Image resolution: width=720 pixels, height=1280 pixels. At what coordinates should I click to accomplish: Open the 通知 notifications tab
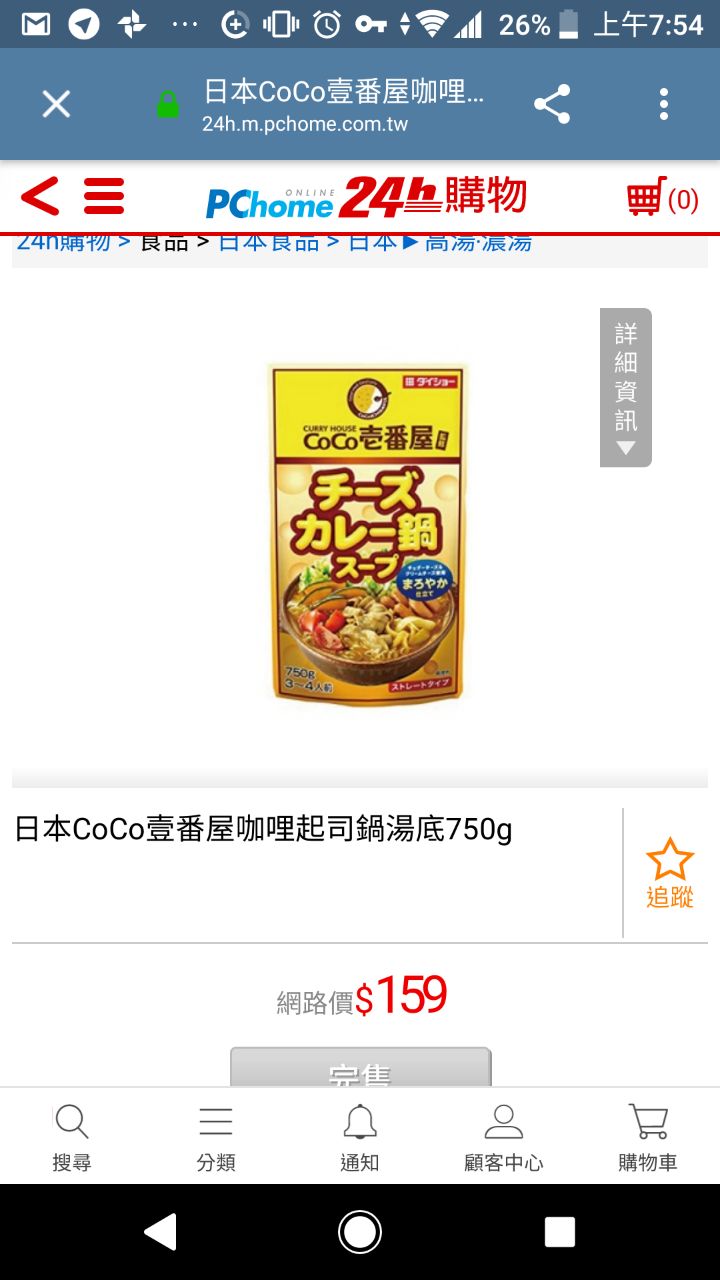(x=360, y=1137)
